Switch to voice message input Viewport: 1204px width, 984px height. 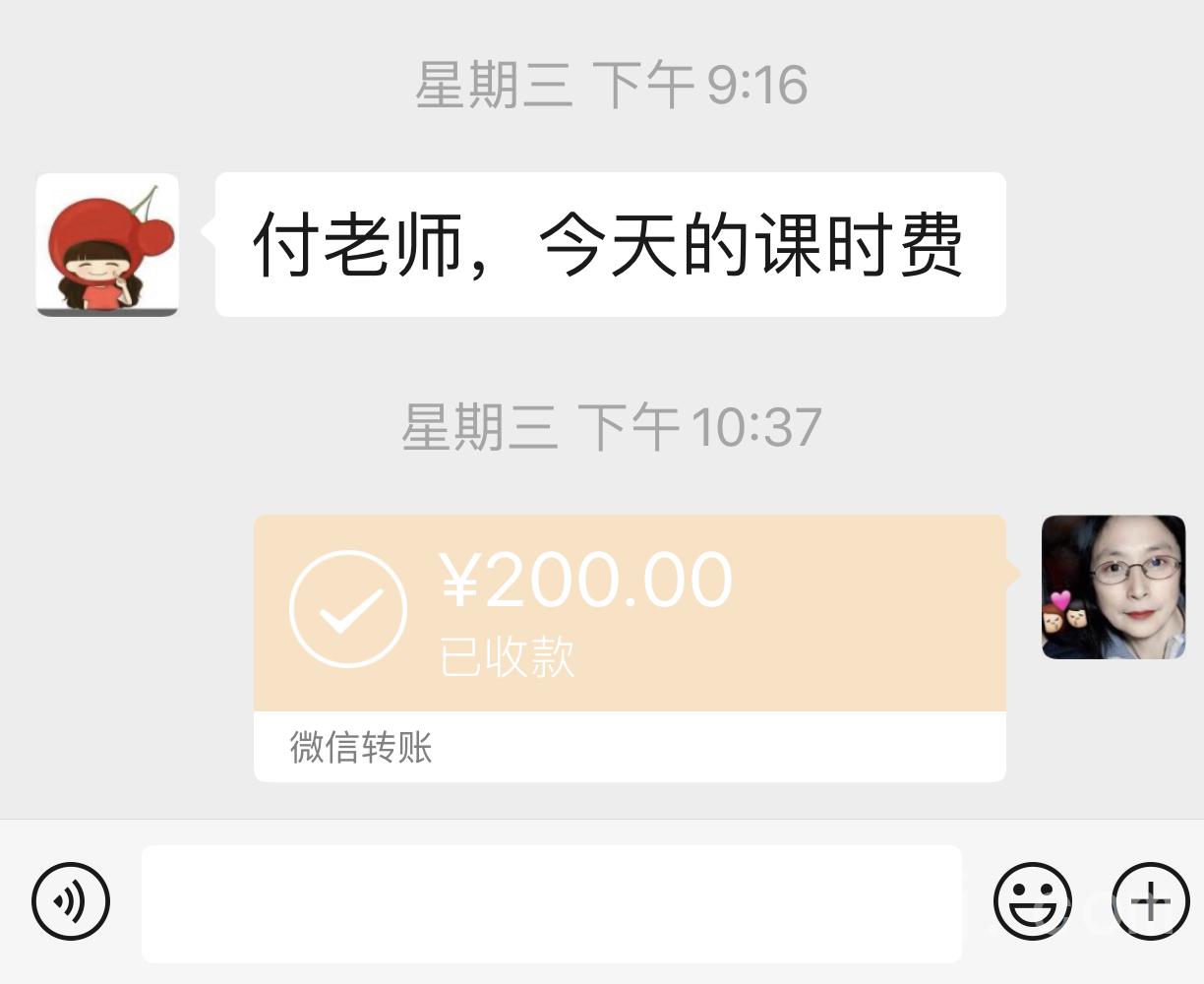pos(71,901)
